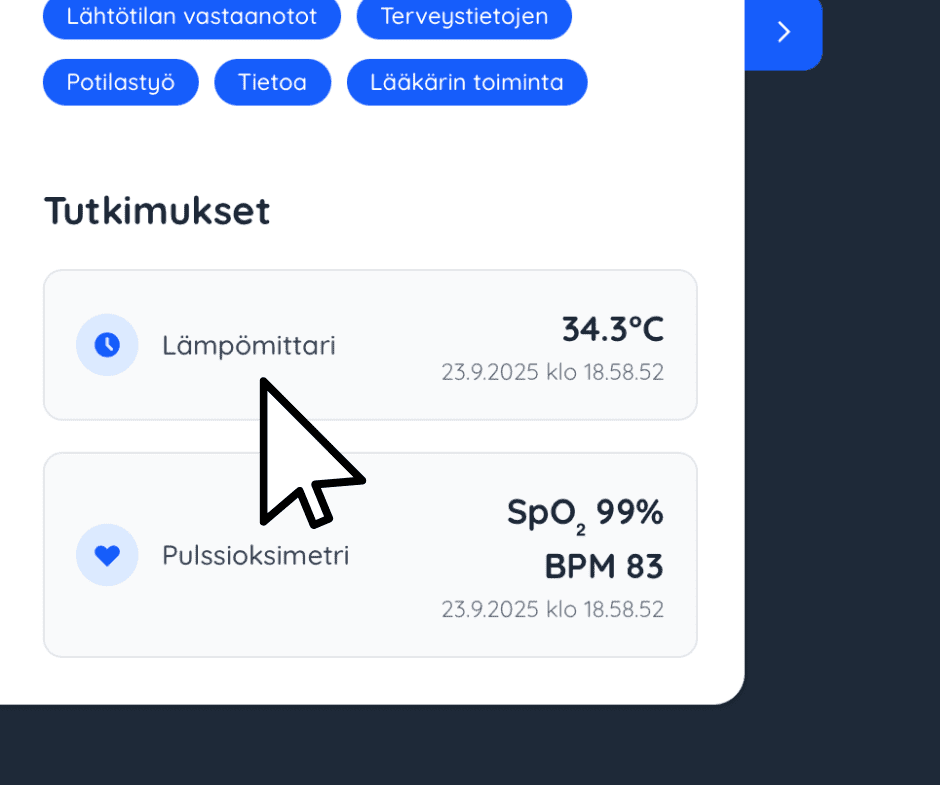Select the Lääkärin toiminta chip
Viewport: 940px width, 788px height.
pyautogui.click(x=467, y=82)
